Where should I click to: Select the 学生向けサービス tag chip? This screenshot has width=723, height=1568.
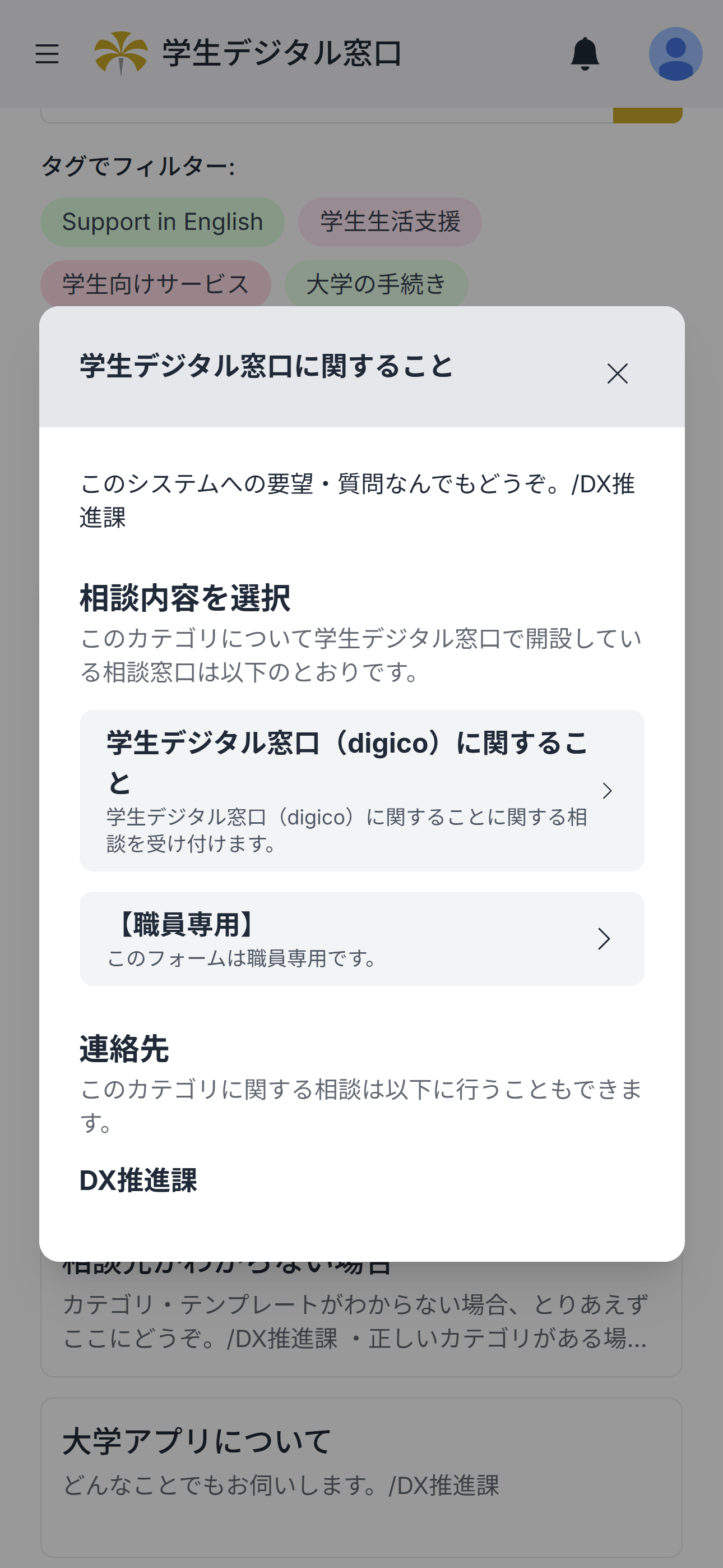tap(156, 284)
